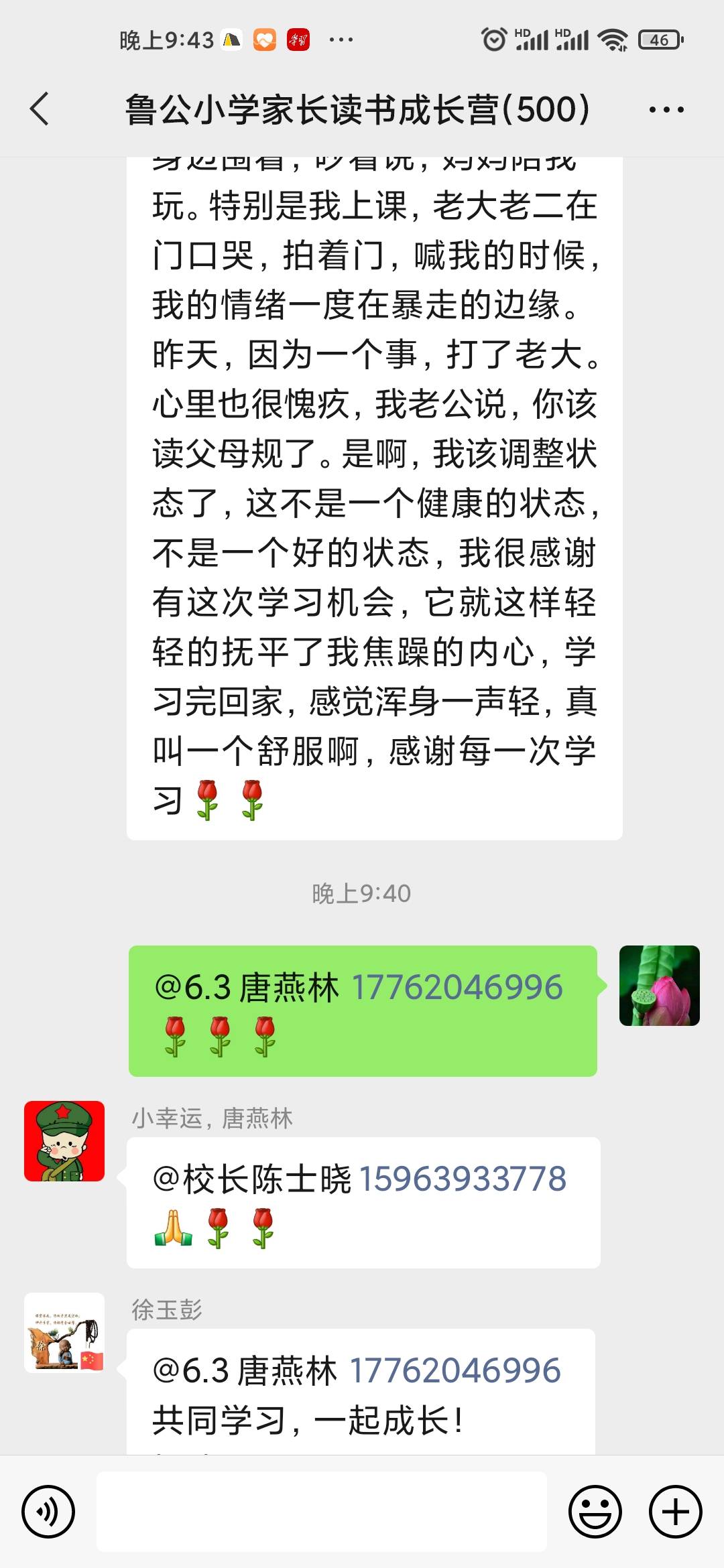Tap the message input field
The width and height of the screenshot is (724, 1568).
click(322, 1512)
